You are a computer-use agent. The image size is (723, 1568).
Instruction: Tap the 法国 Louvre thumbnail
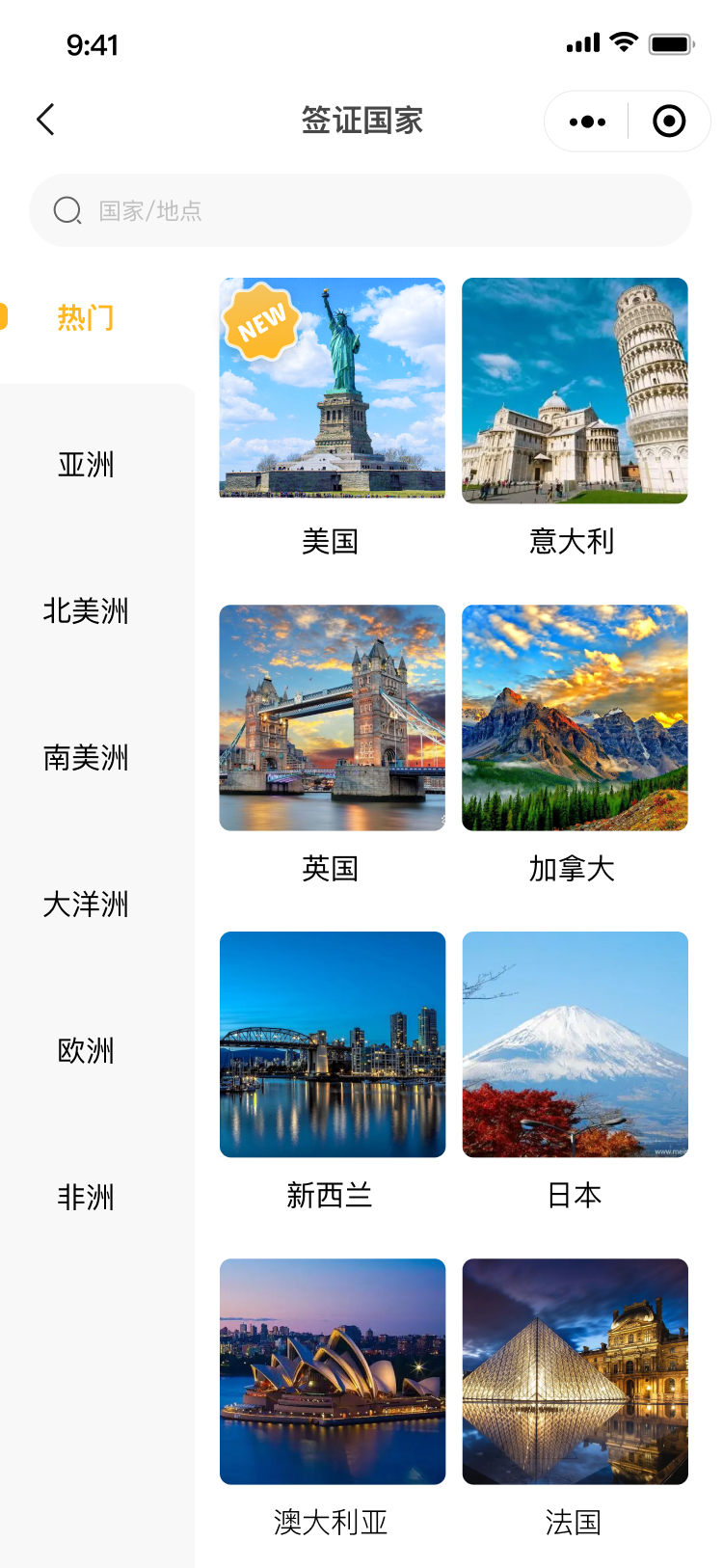[x=575, y=1373]
